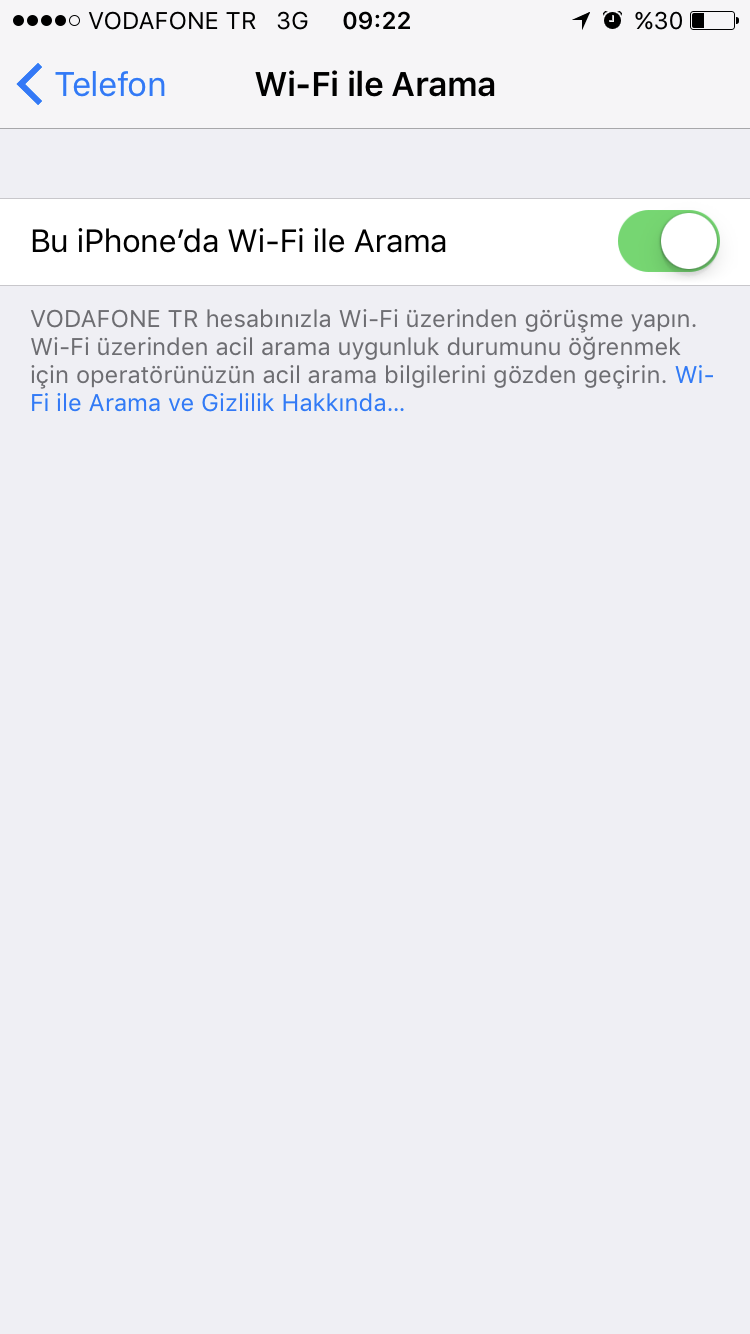Go back to Telefon settings

tap(92, 85)
